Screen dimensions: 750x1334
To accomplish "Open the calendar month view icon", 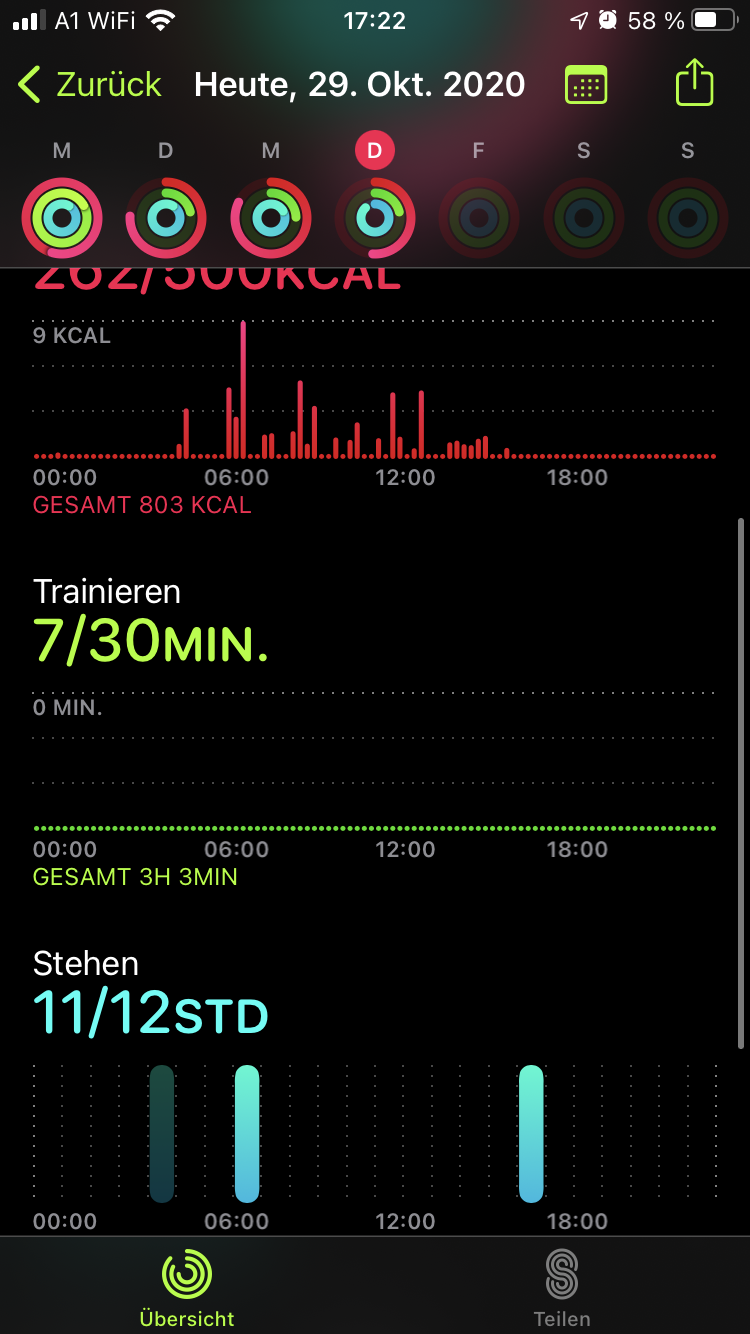I will click(586, 85).
